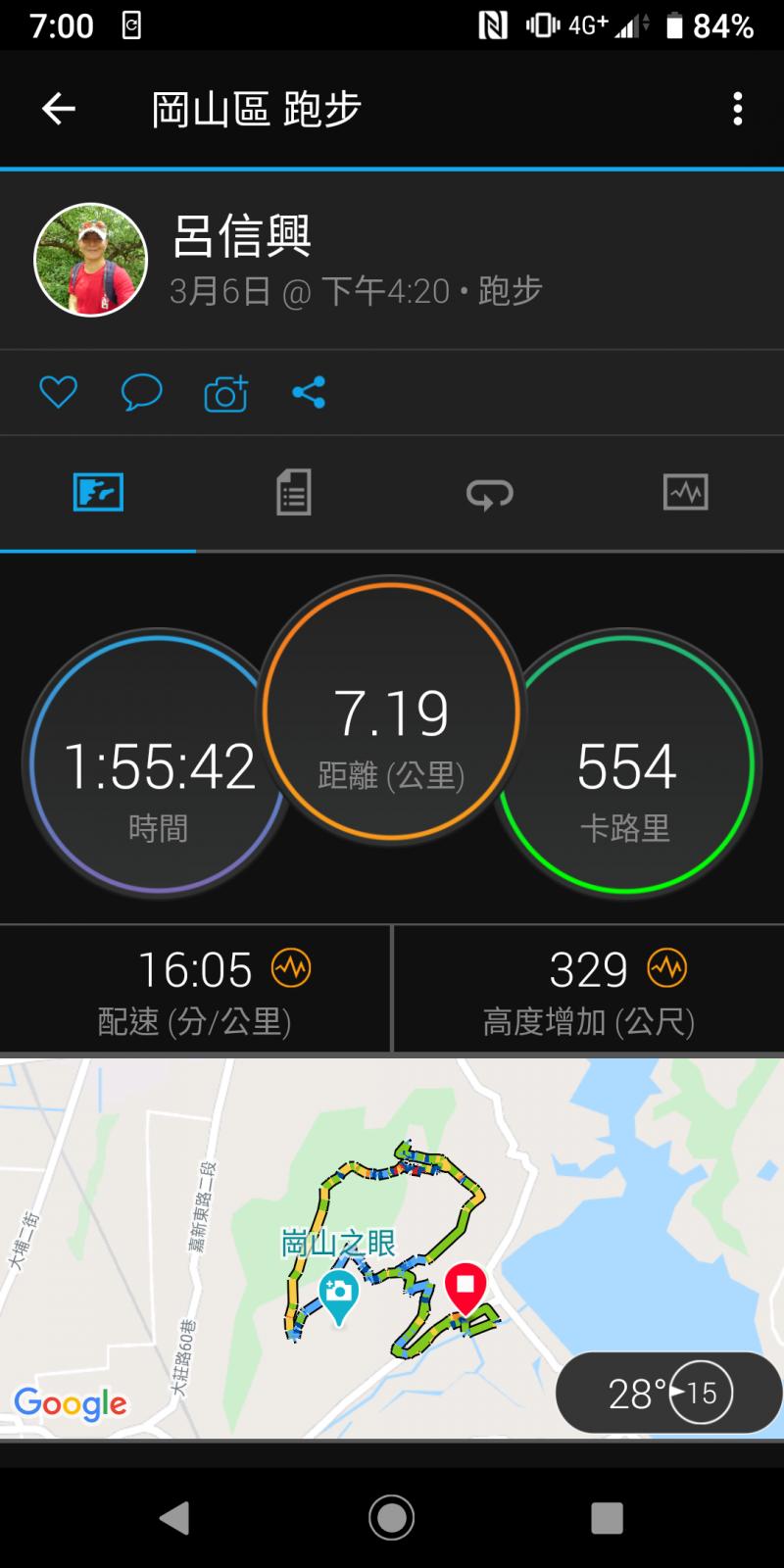784x1568 pixels.
Task: Switch to the stats details tab
Action: pyautogui.click(x=293, y=492)
